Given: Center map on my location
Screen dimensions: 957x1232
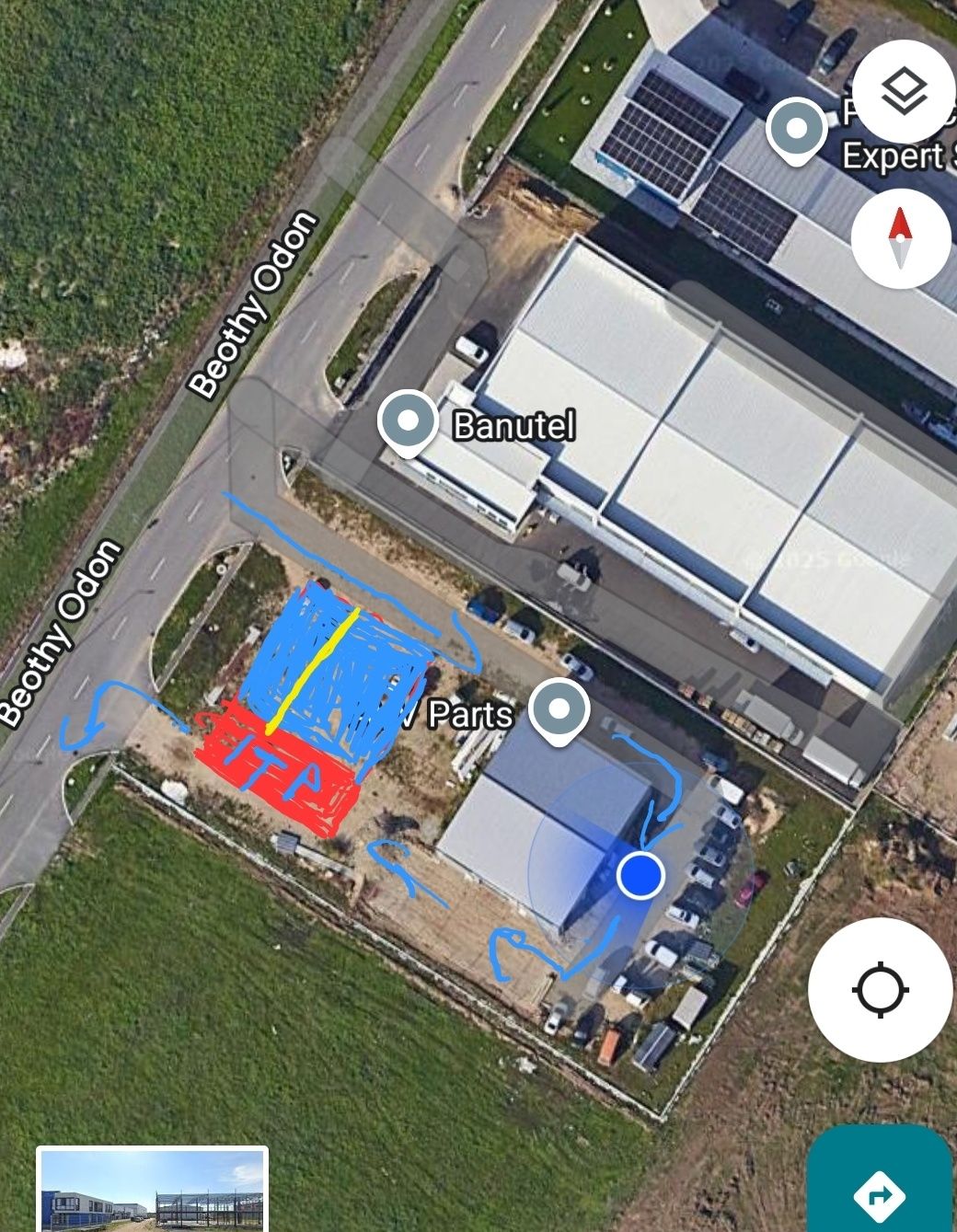Looking at the screenshot, I should [x=880, y=990].
